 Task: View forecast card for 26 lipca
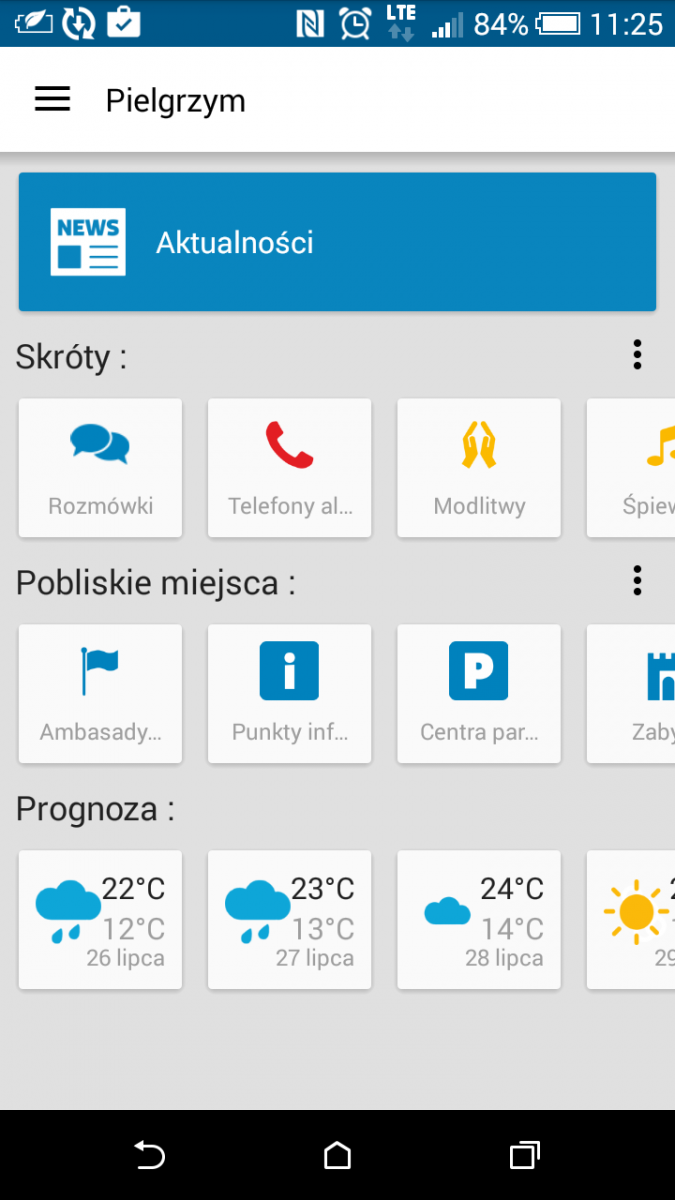100,920
